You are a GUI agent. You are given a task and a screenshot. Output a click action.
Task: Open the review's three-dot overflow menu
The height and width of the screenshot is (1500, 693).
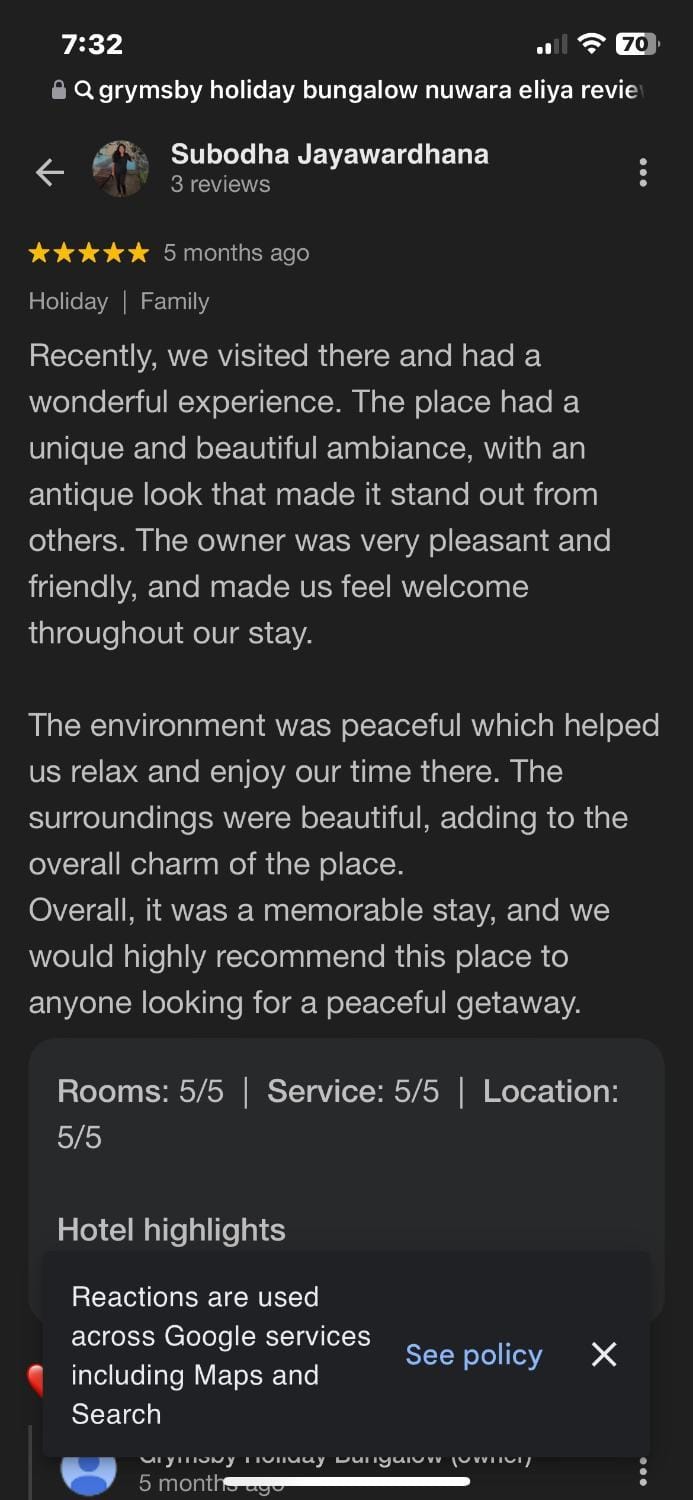(643, 172)
